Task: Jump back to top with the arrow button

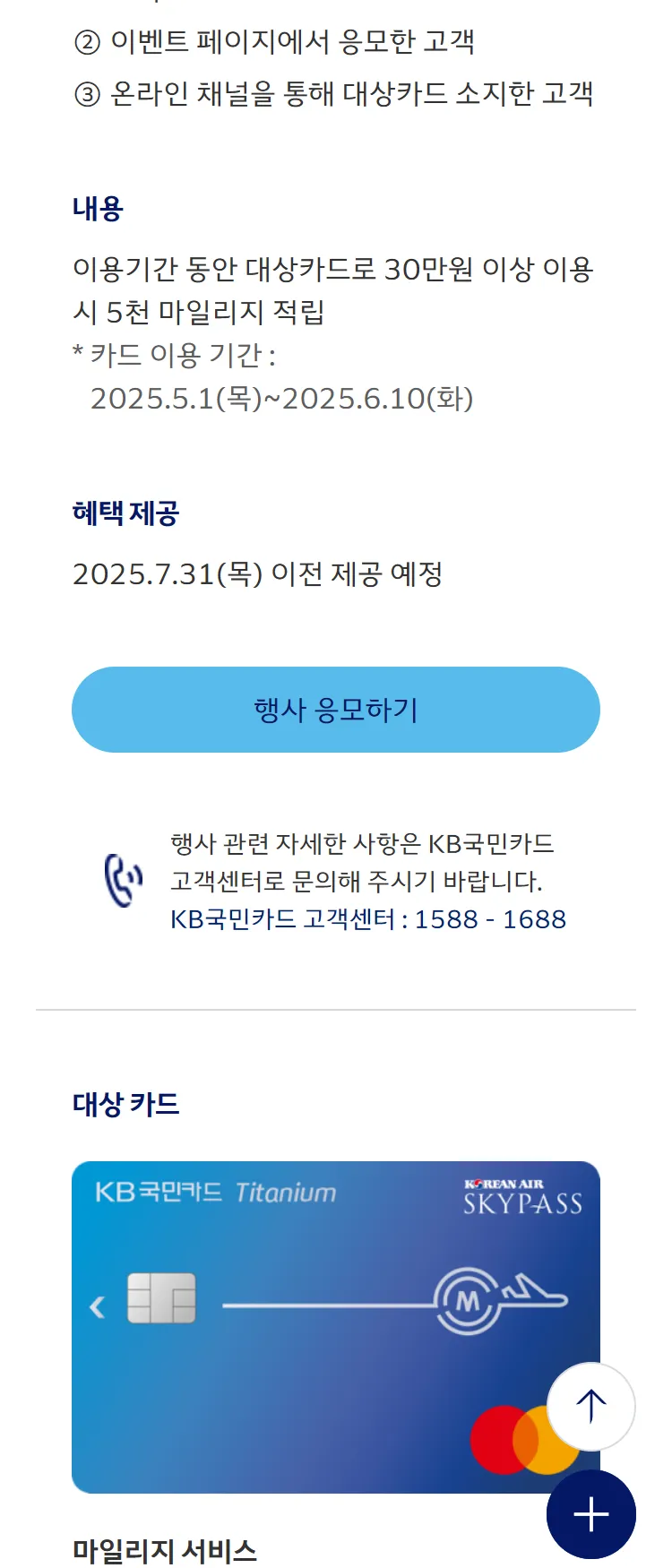Action: coord(590,1406)
